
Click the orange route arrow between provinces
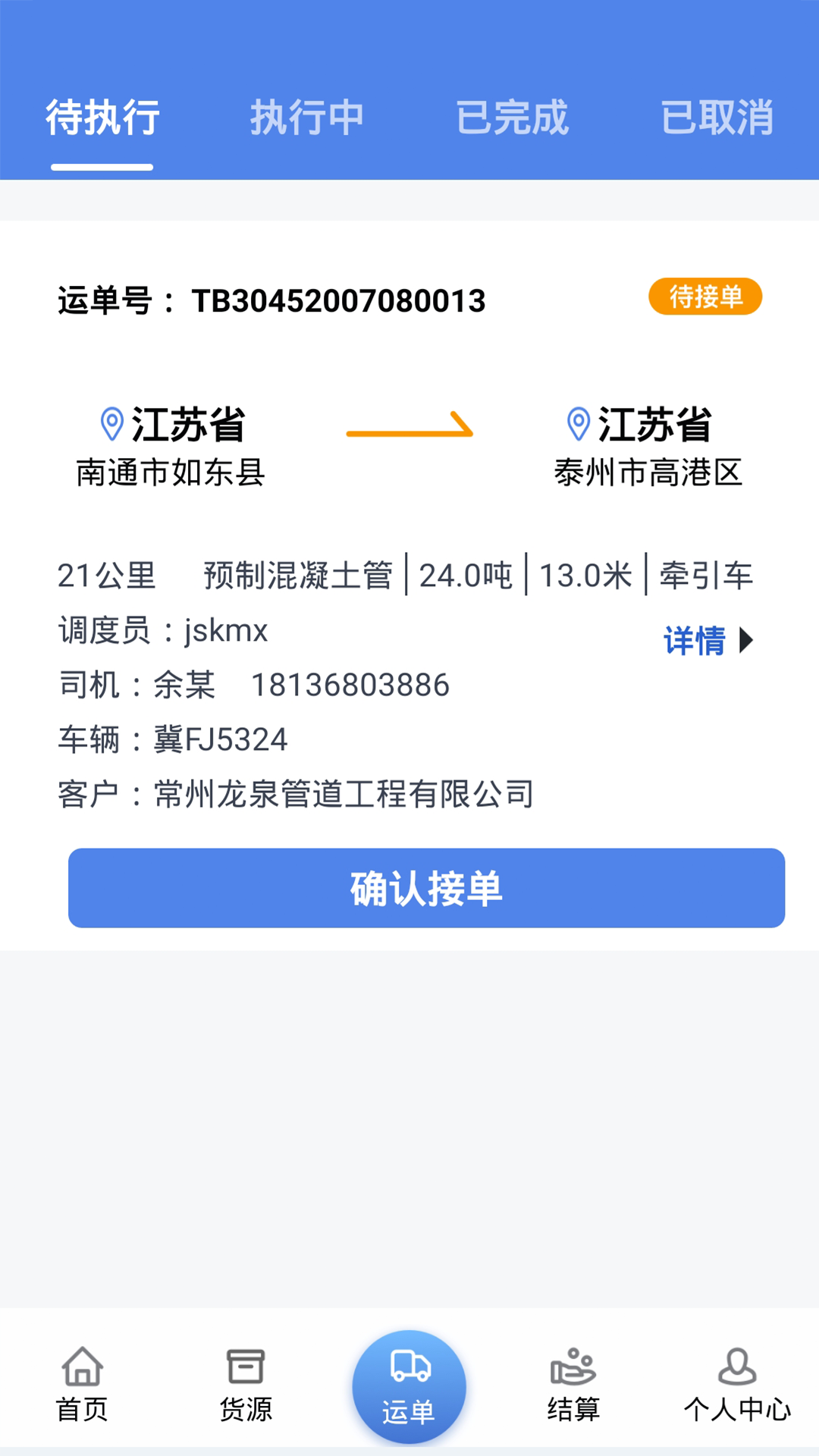409,430
